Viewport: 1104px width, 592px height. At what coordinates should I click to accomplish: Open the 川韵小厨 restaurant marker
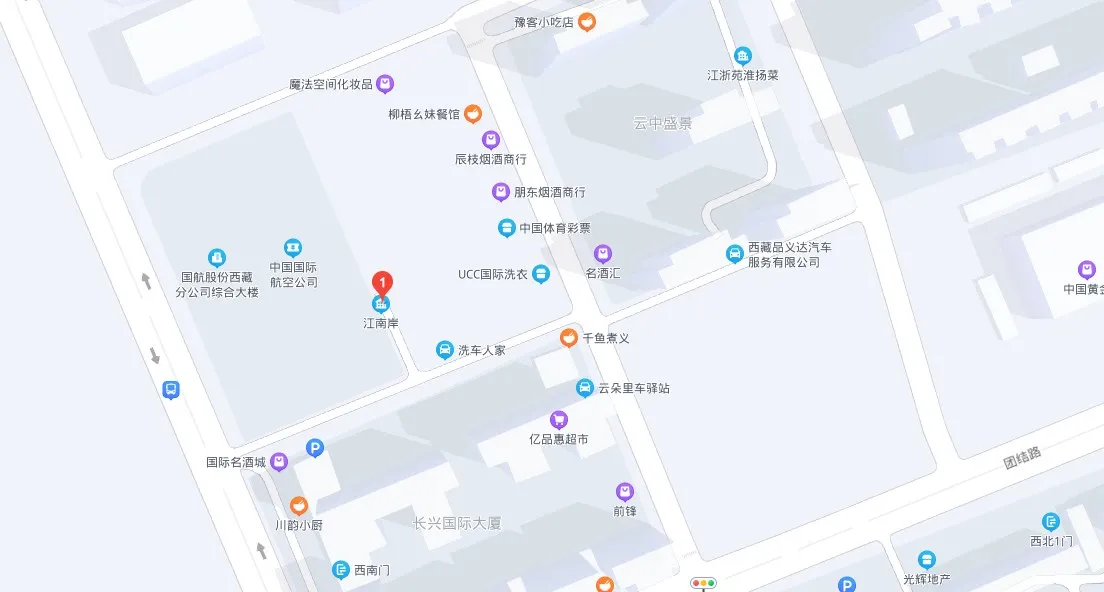298,507
